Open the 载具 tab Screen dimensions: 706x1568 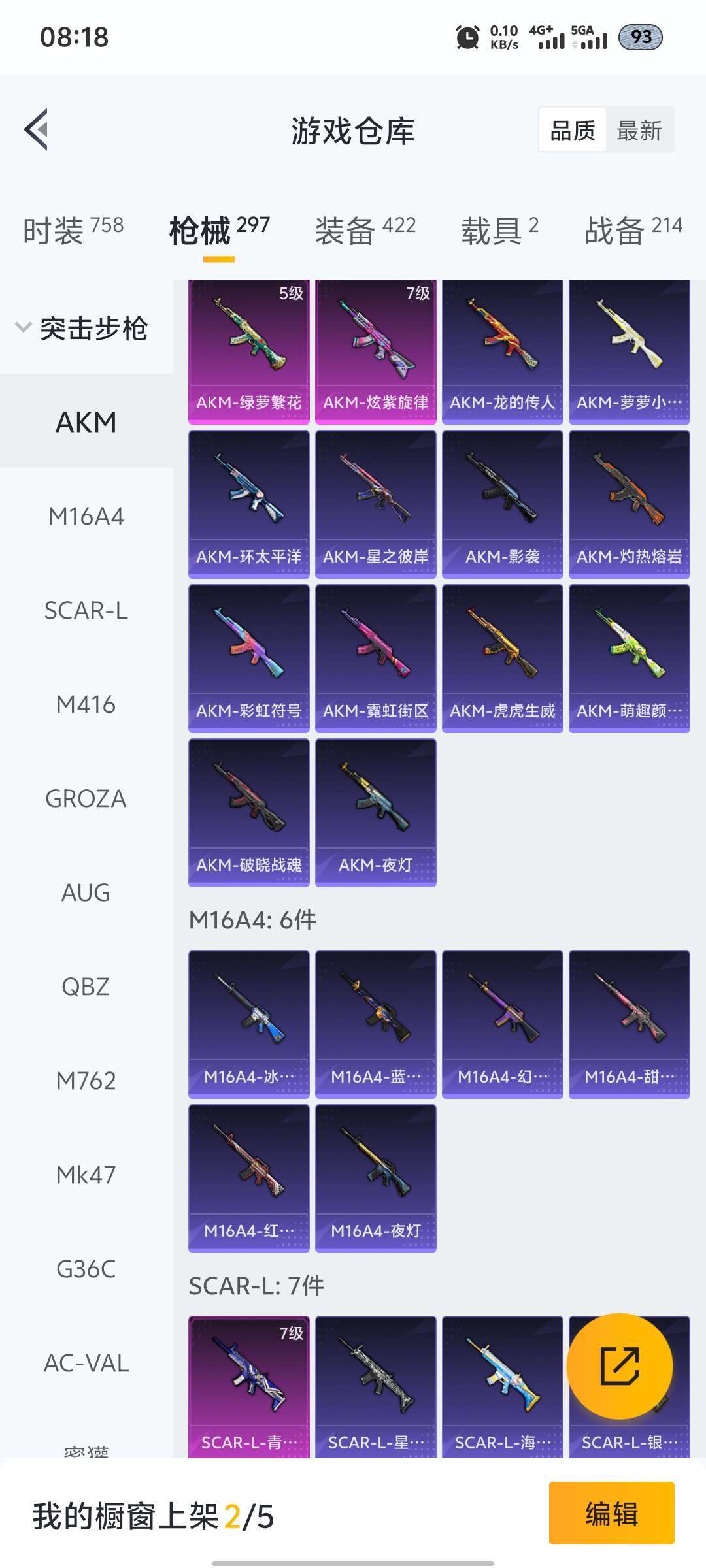499,230
